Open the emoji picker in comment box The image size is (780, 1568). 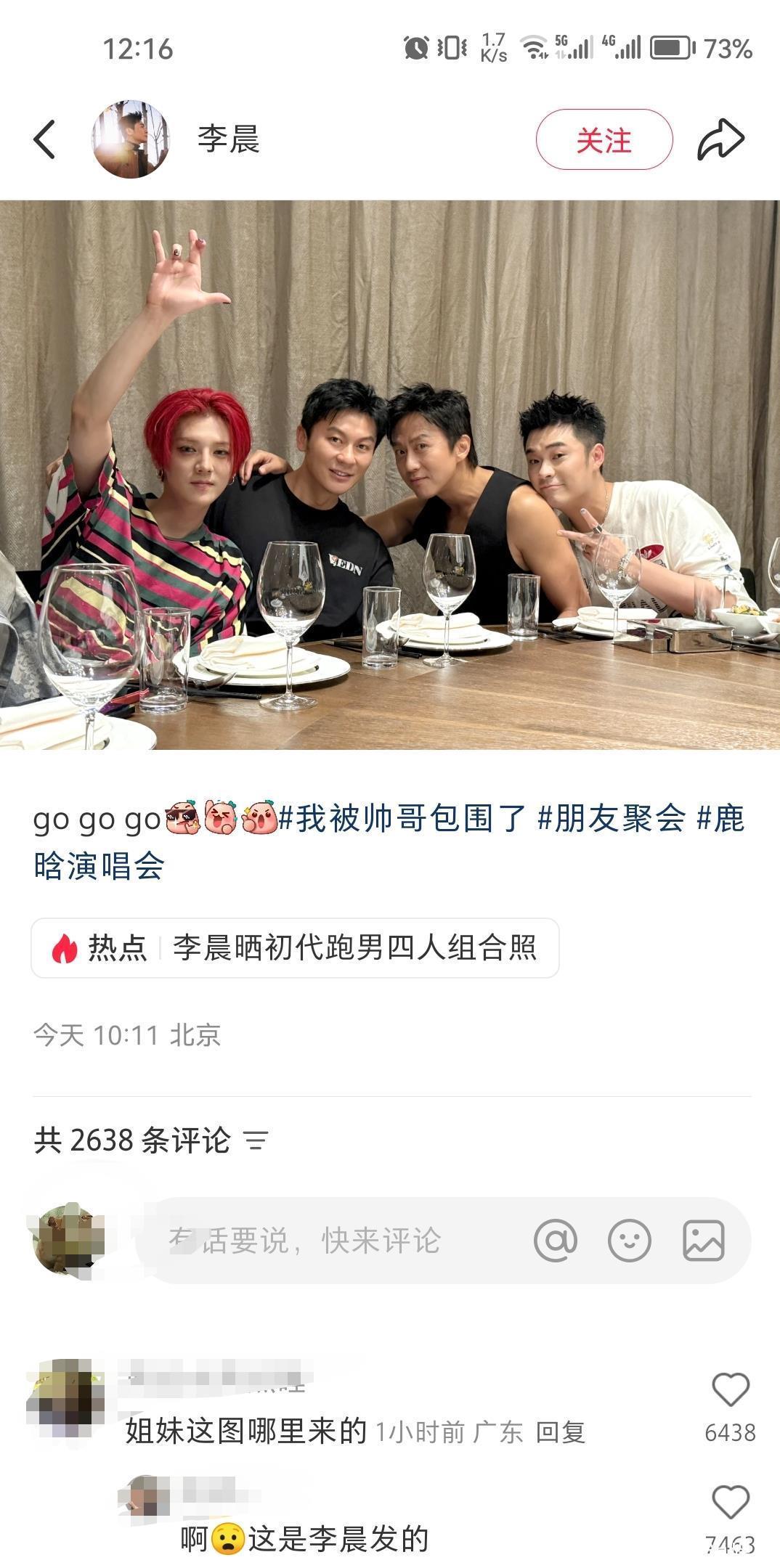point(629,1241)
